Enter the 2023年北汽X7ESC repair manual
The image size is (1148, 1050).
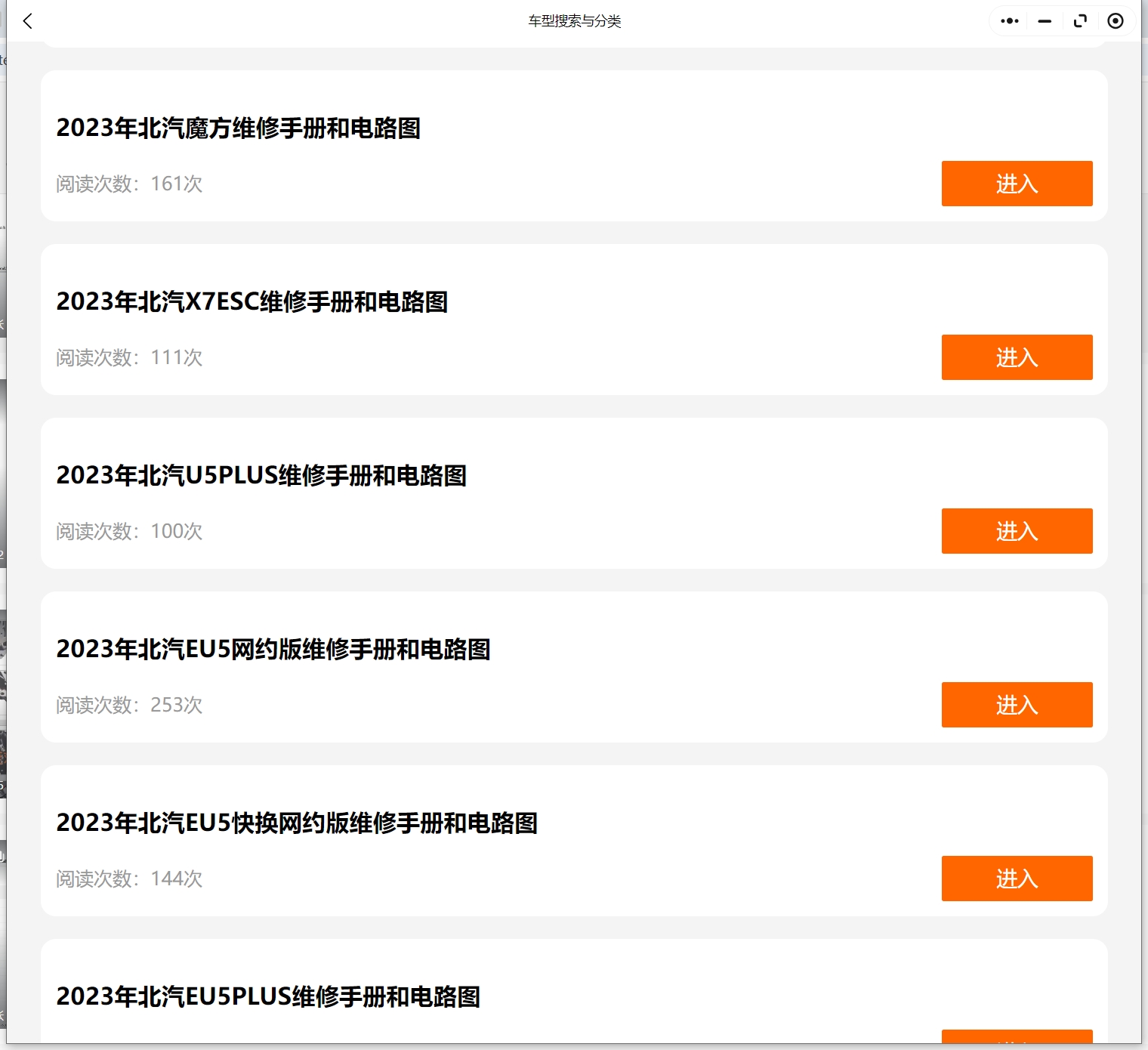[1017, 357]
